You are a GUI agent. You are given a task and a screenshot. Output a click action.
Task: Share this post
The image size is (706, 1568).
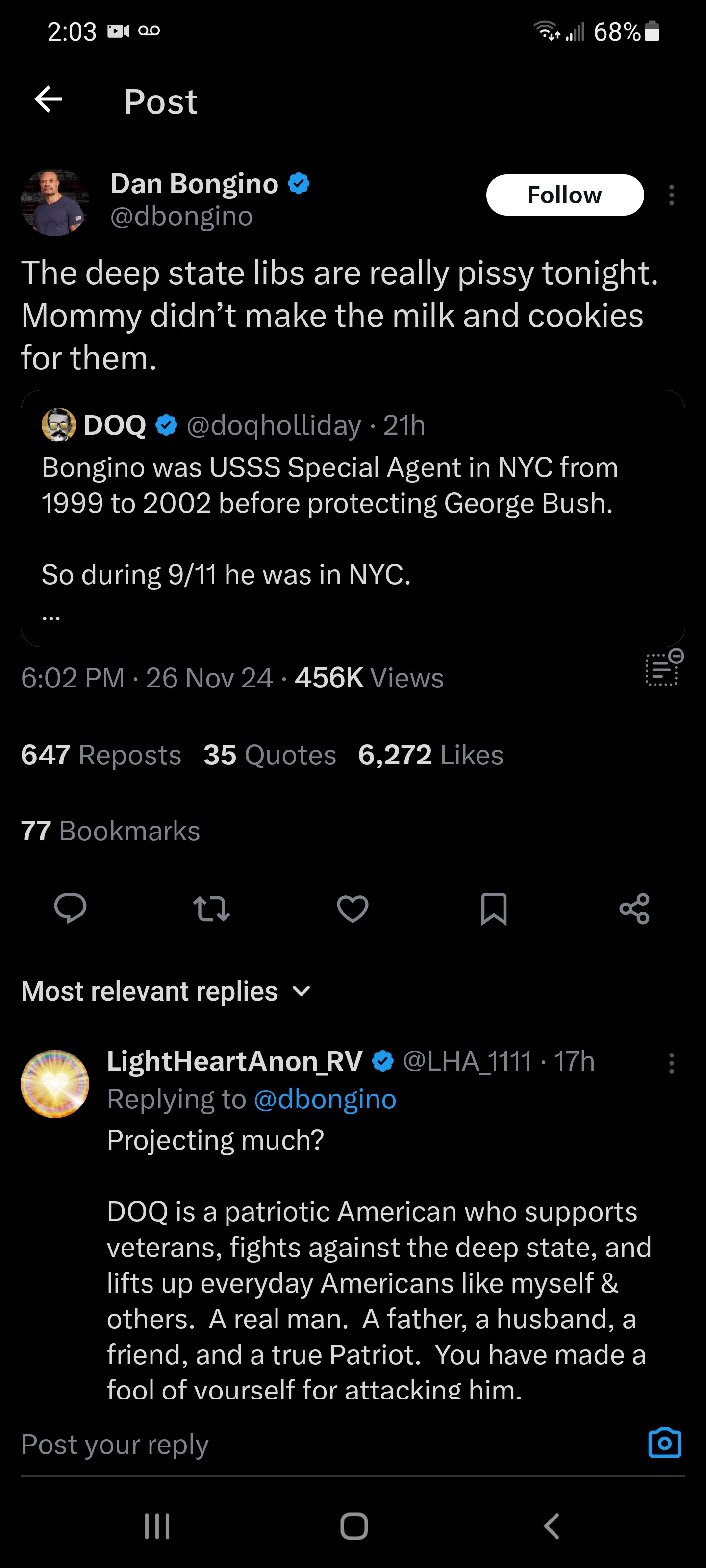click(634, 909)
